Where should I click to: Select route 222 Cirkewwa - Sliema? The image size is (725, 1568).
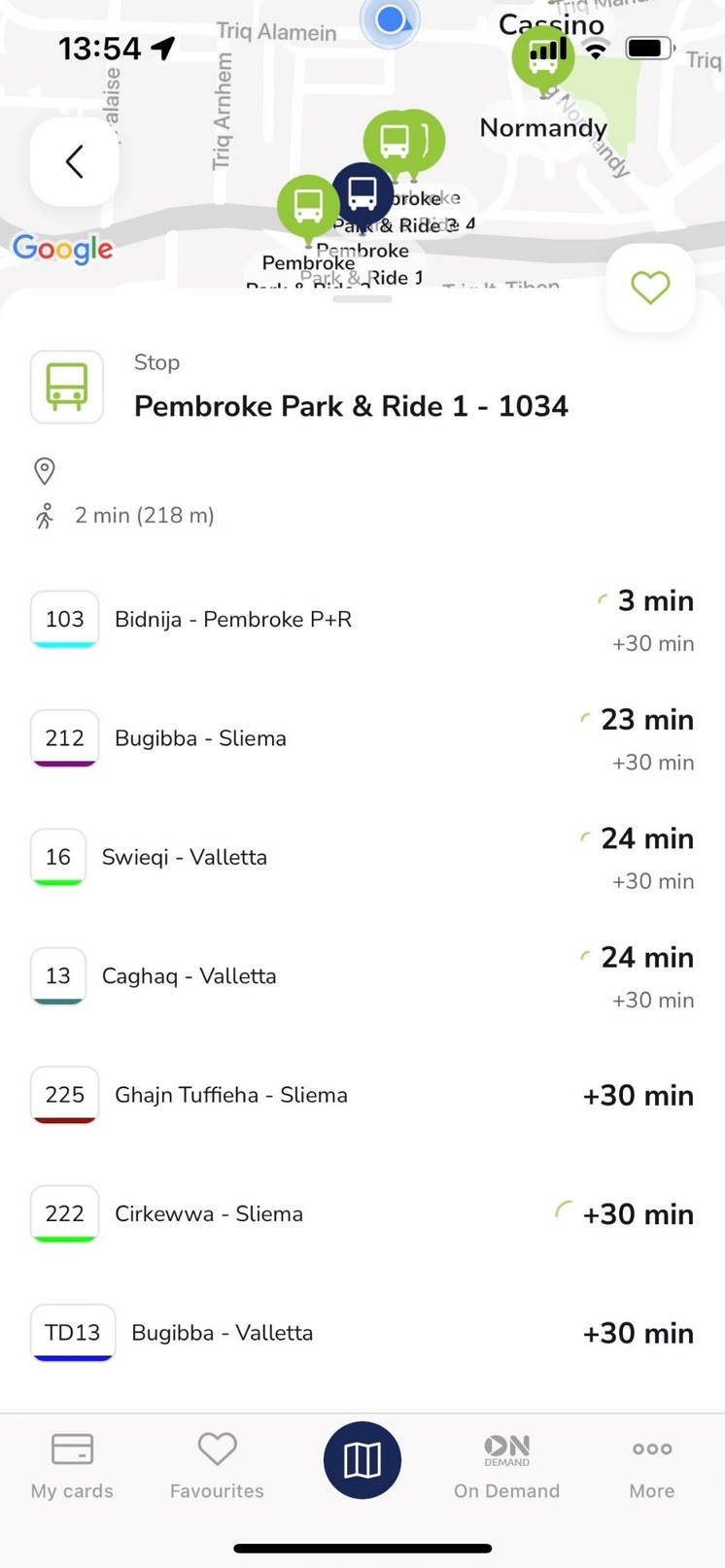(x=362, y=1214)
